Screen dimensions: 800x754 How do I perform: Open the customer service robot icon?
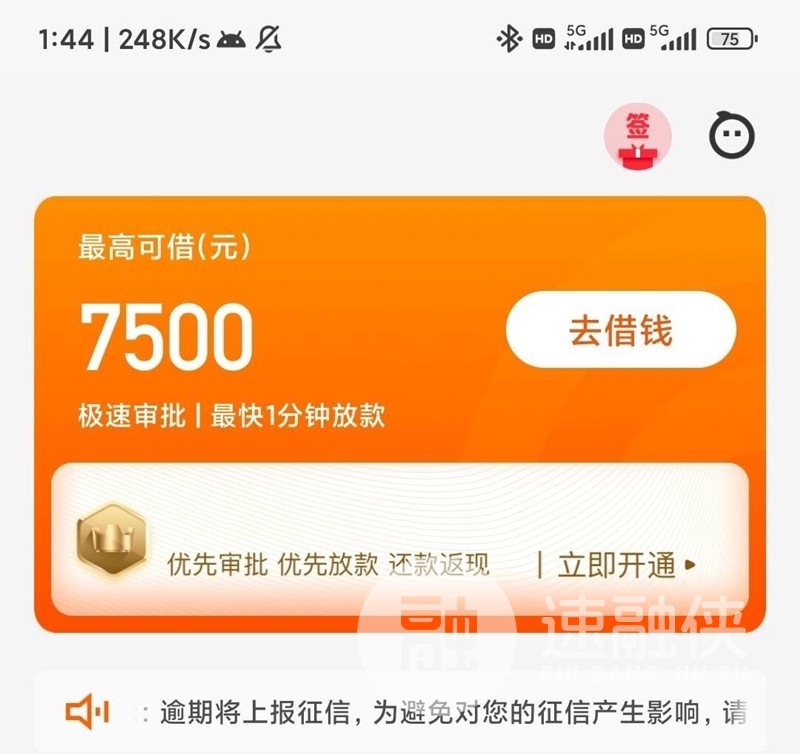(x=732, y=136)
